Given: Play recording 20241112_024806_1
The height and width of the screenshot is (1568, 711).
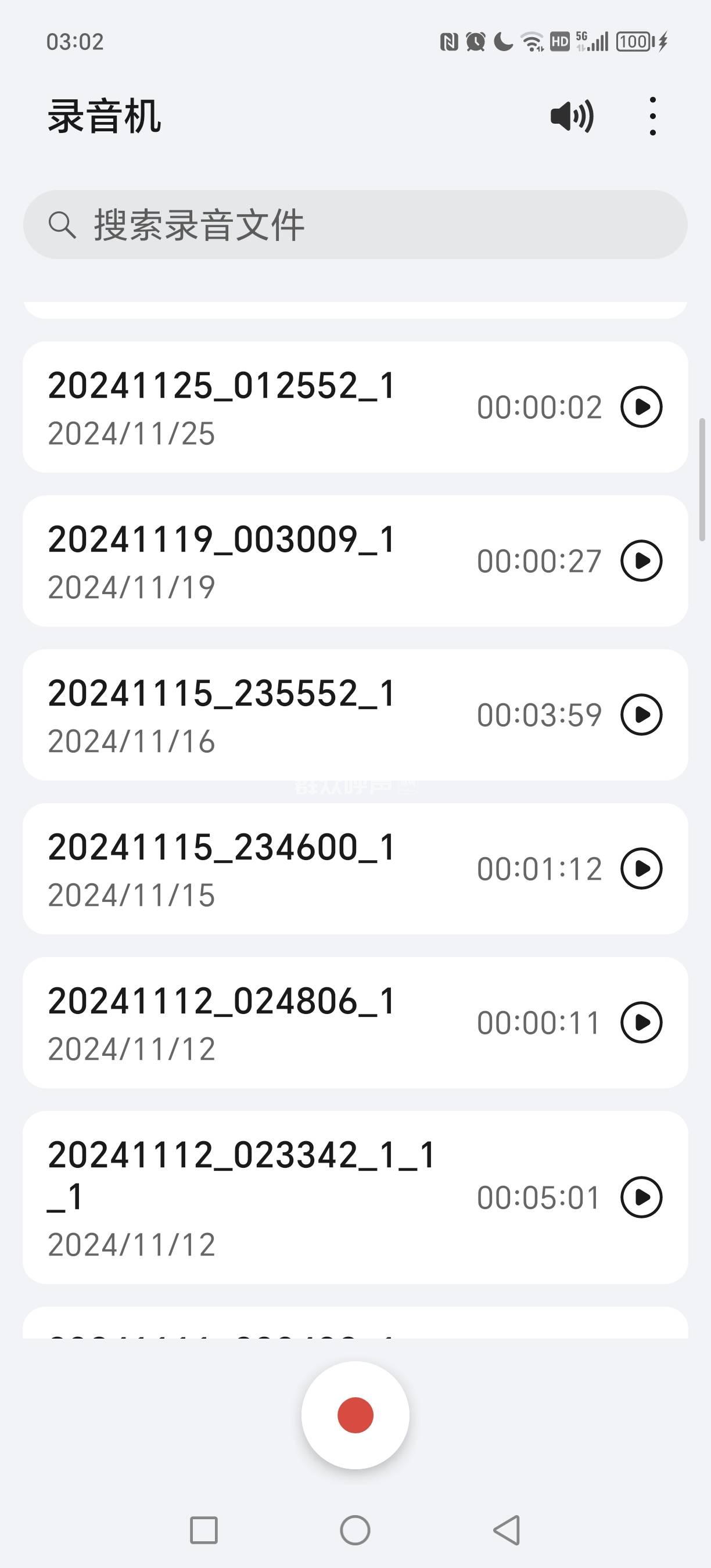Looking at the screenshot, I should (x=641, y=1023).
